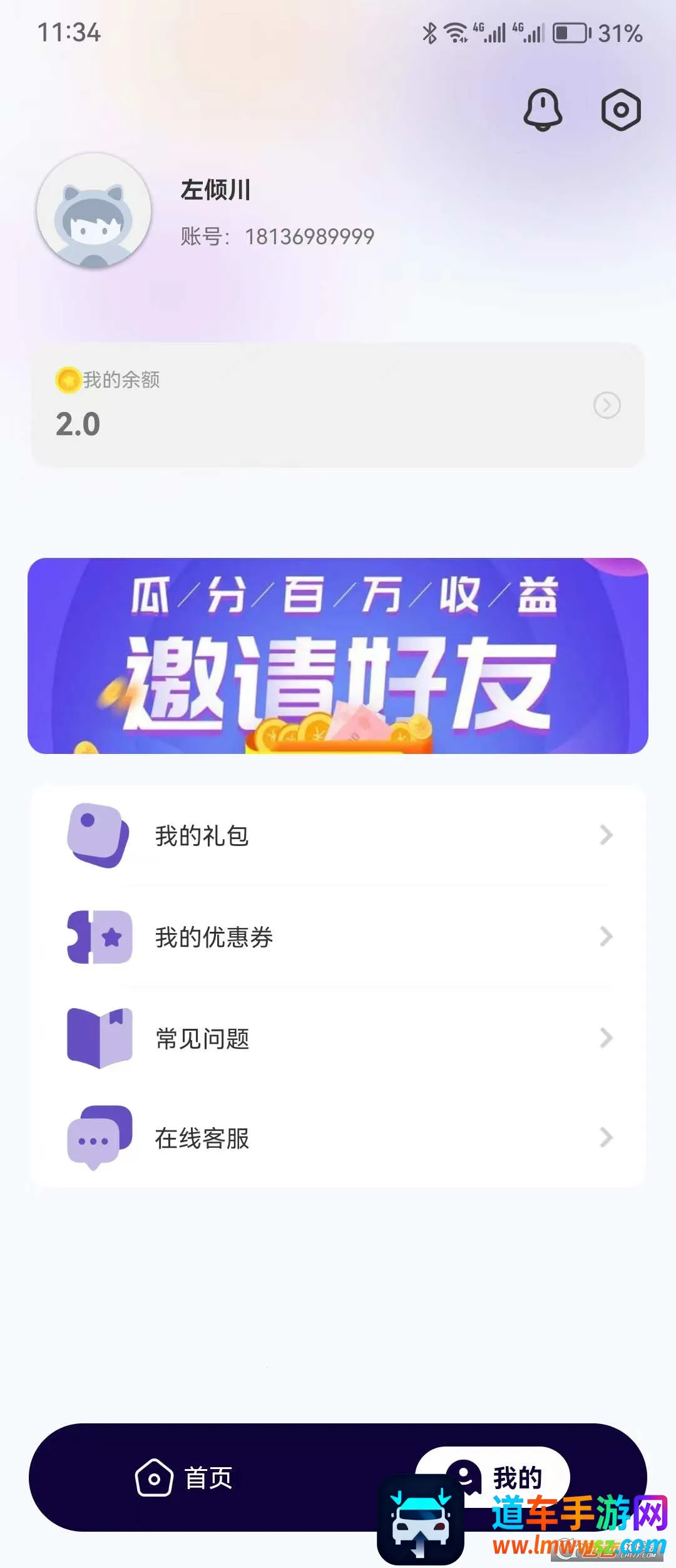Open 我的礼包 gift packs
This screenshot has height=1568, width=676.
point(338,835)
